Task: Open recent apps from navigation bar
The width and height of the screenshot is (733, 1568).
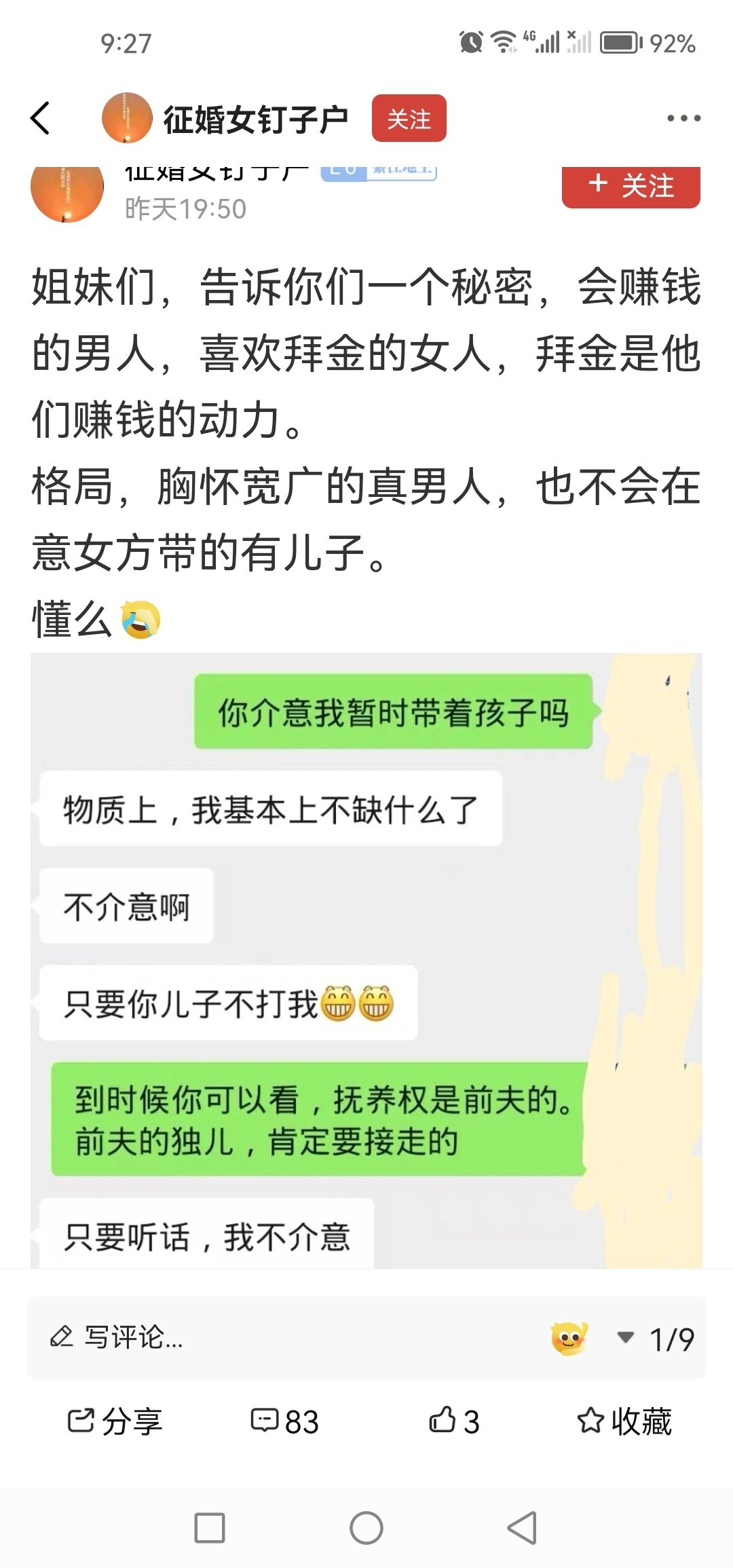Action: coord(210,1528)
